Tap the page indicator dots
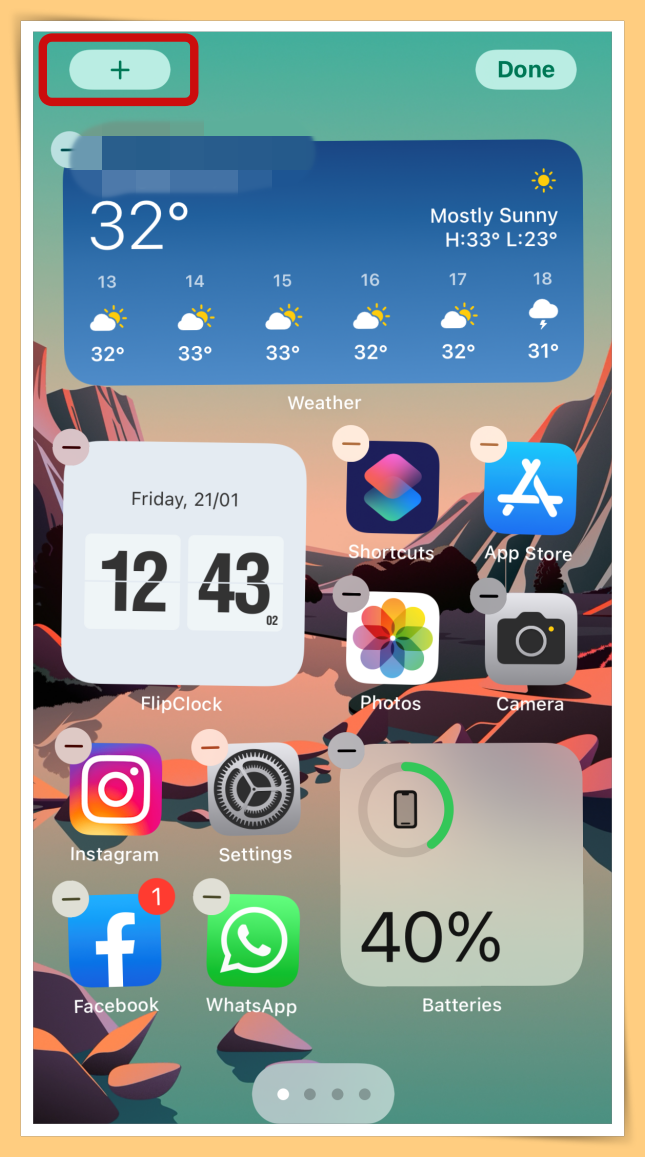 (x=323, y=1094)
